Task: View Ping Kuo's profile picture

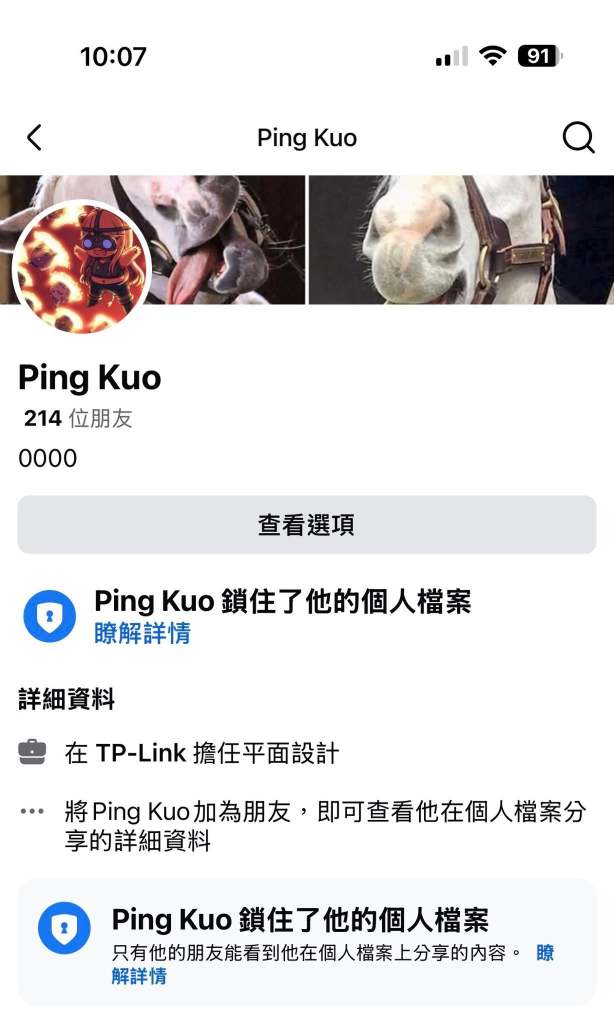Action: [x=81, y=268]
